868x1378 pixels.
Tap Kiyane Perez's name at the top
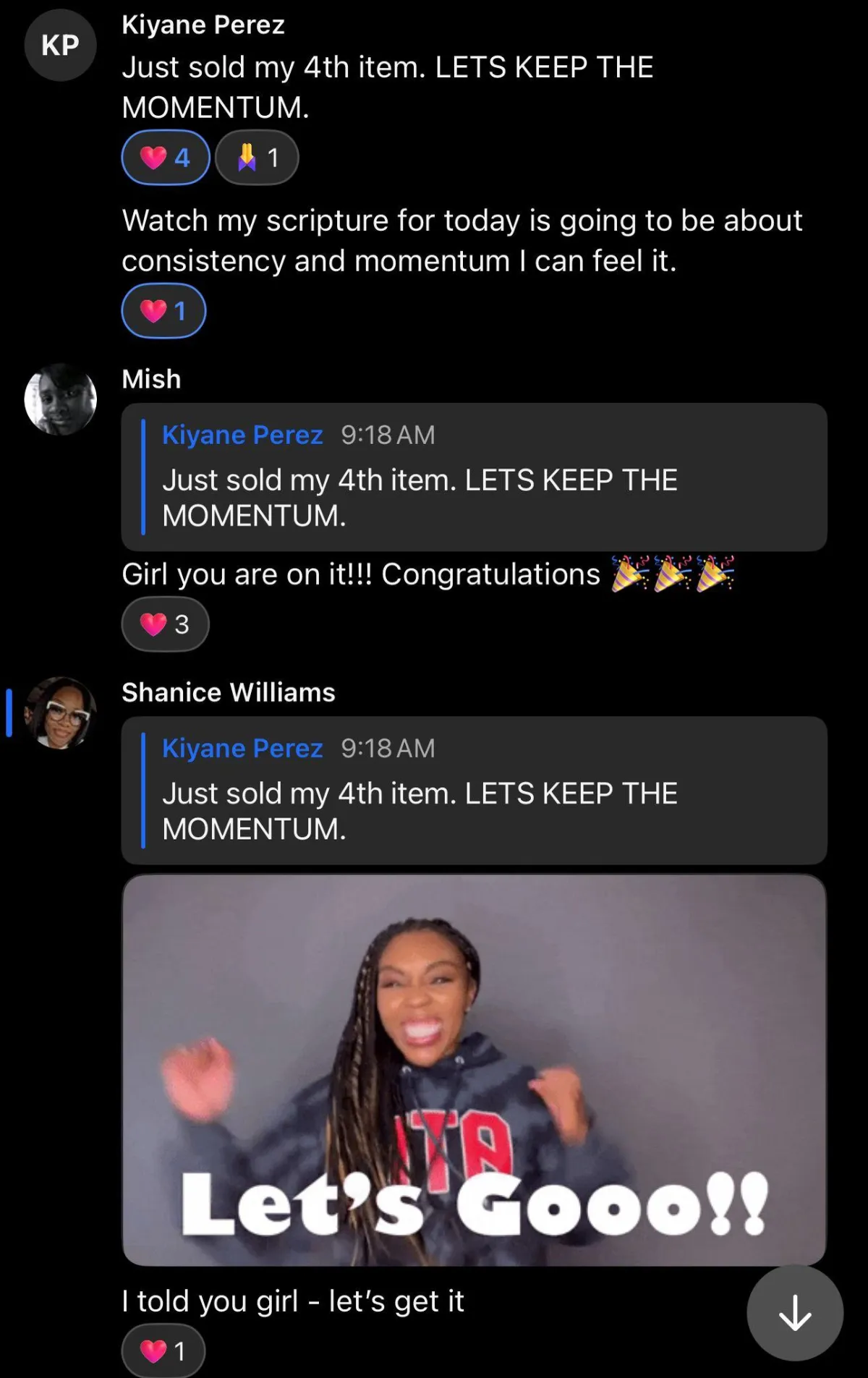(x=203, y=25)
